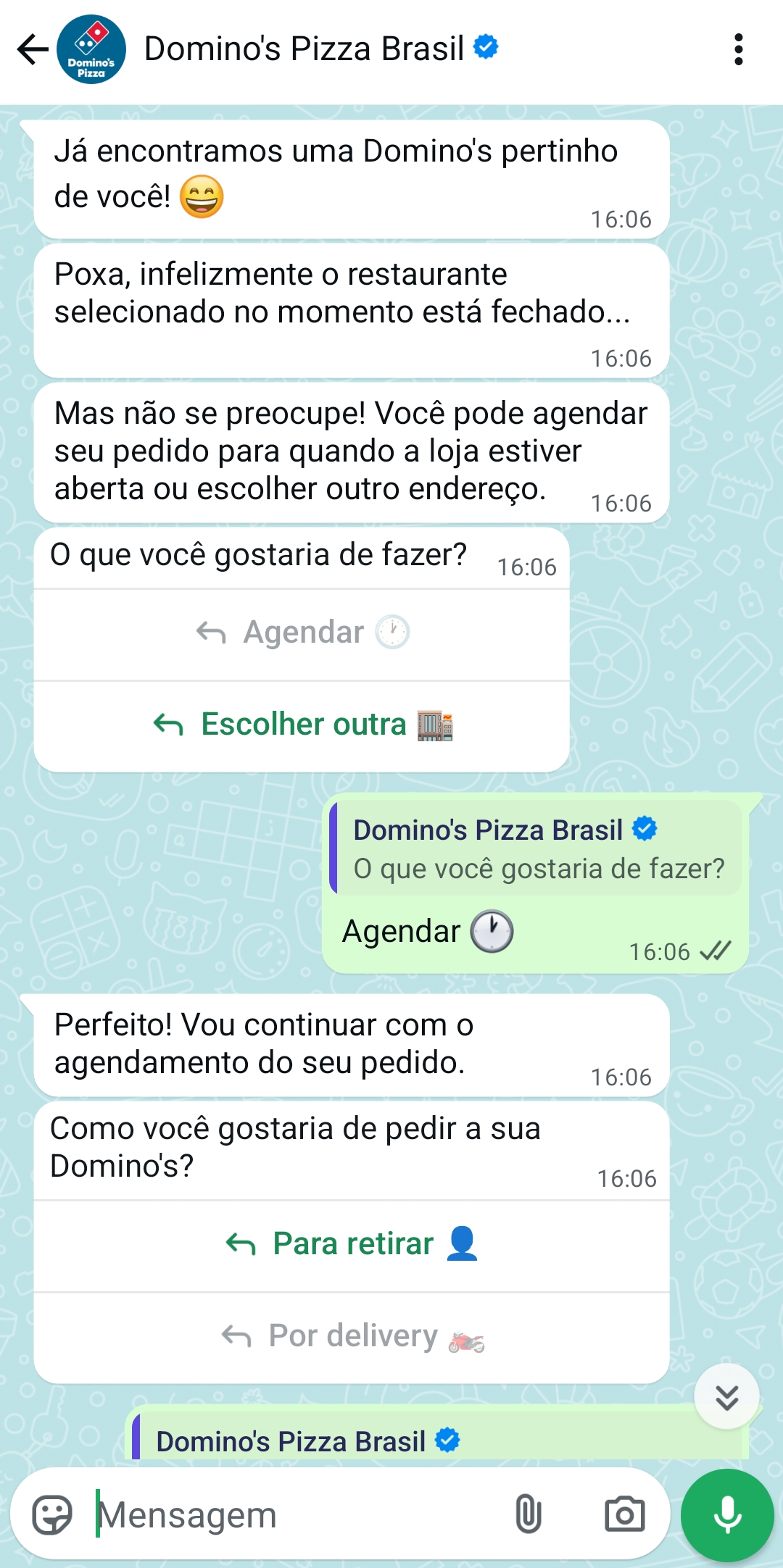Open the quoted Domino's Pizza Brasil reply header

(489, 830)
